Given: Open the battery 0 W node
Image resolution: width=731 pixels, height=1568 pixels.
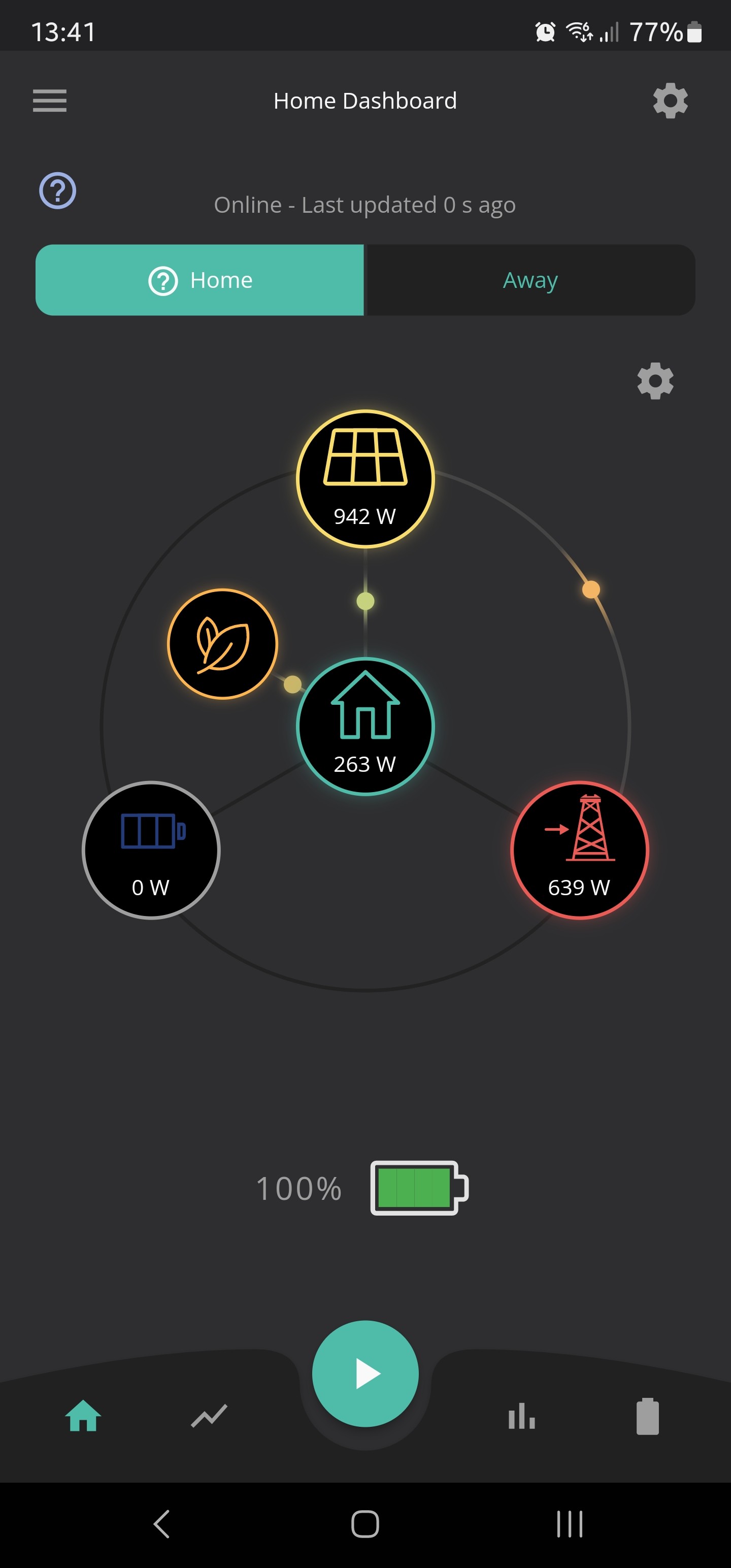Looking at the screenshot, I should click(x=151, y=850).
